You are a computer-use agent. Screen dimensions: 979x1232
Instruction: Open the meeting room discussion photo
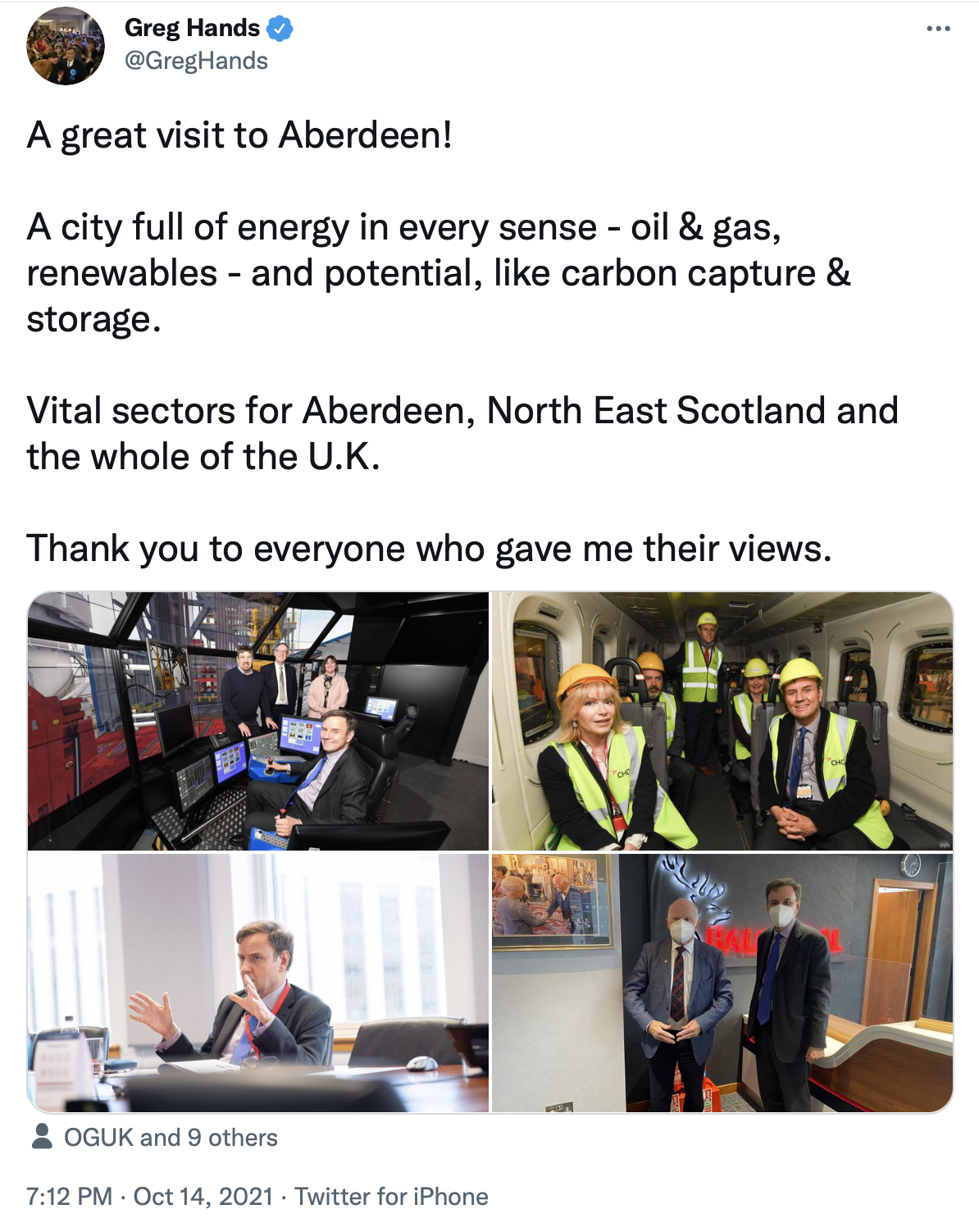point(258,983)
